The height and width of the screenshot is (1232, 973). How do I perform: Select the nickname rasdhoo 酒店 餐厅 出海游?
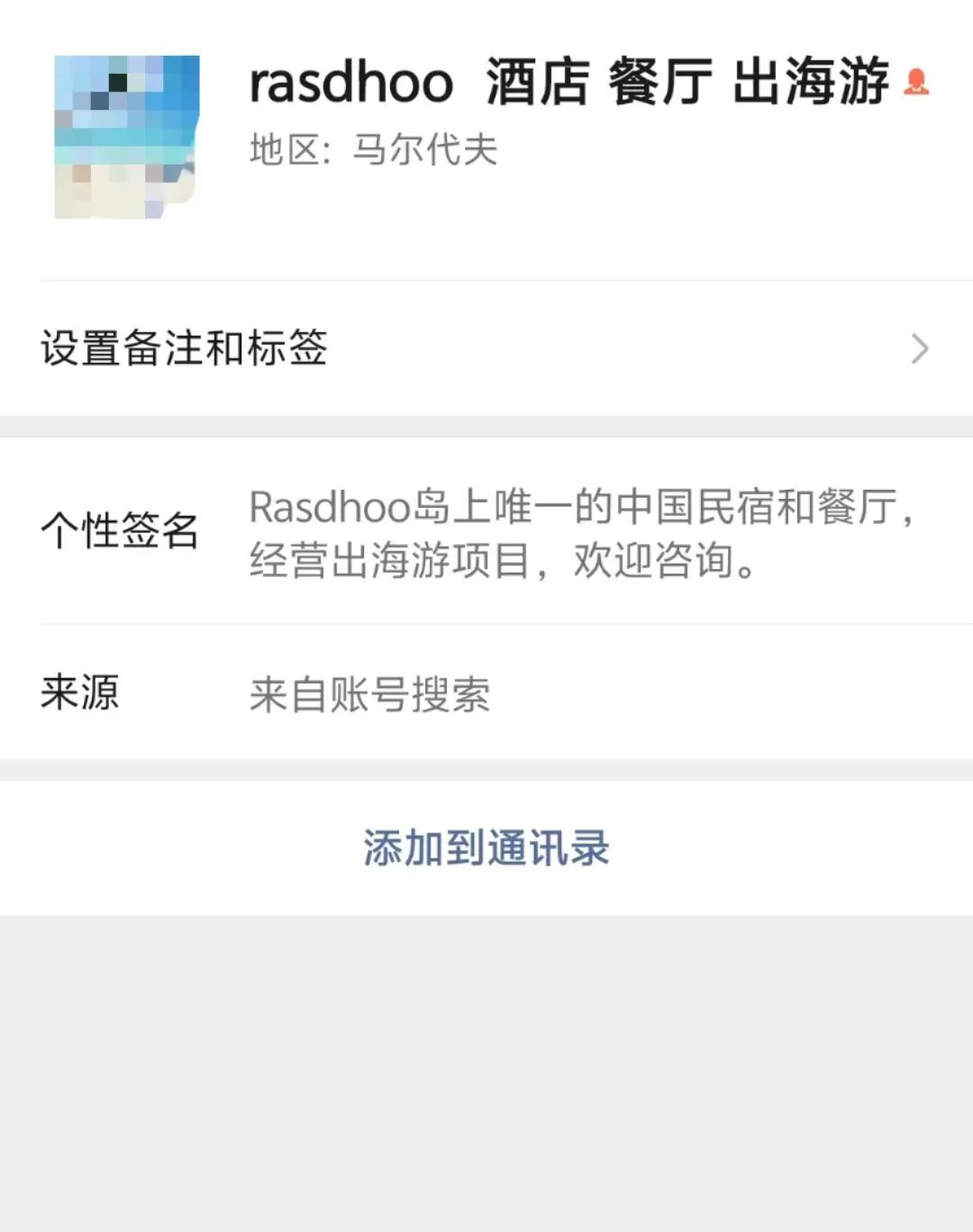568,83
